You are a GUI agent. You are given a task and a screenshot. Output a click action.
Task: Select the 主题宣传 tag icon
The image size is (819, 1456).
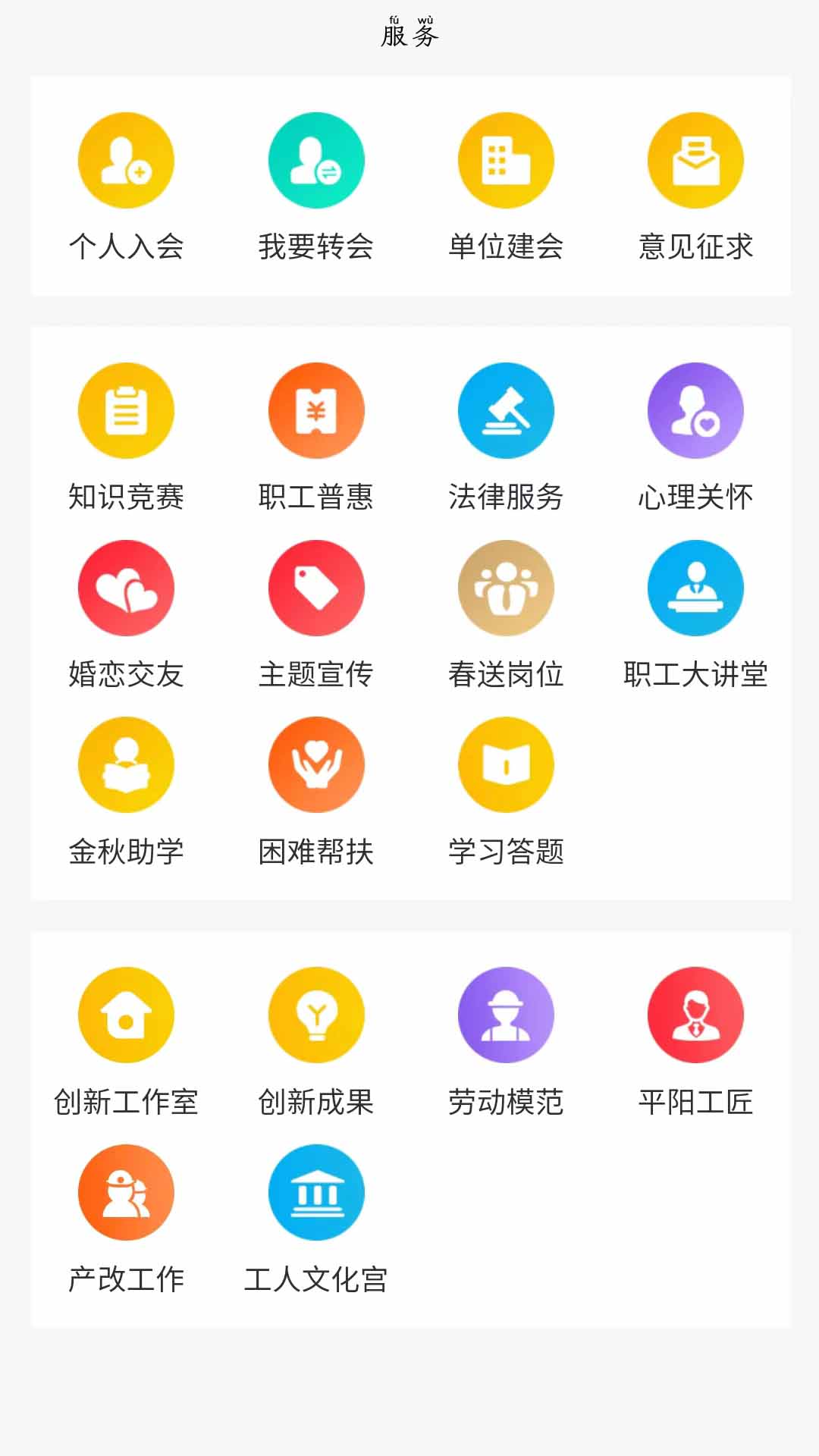(316, 588)
